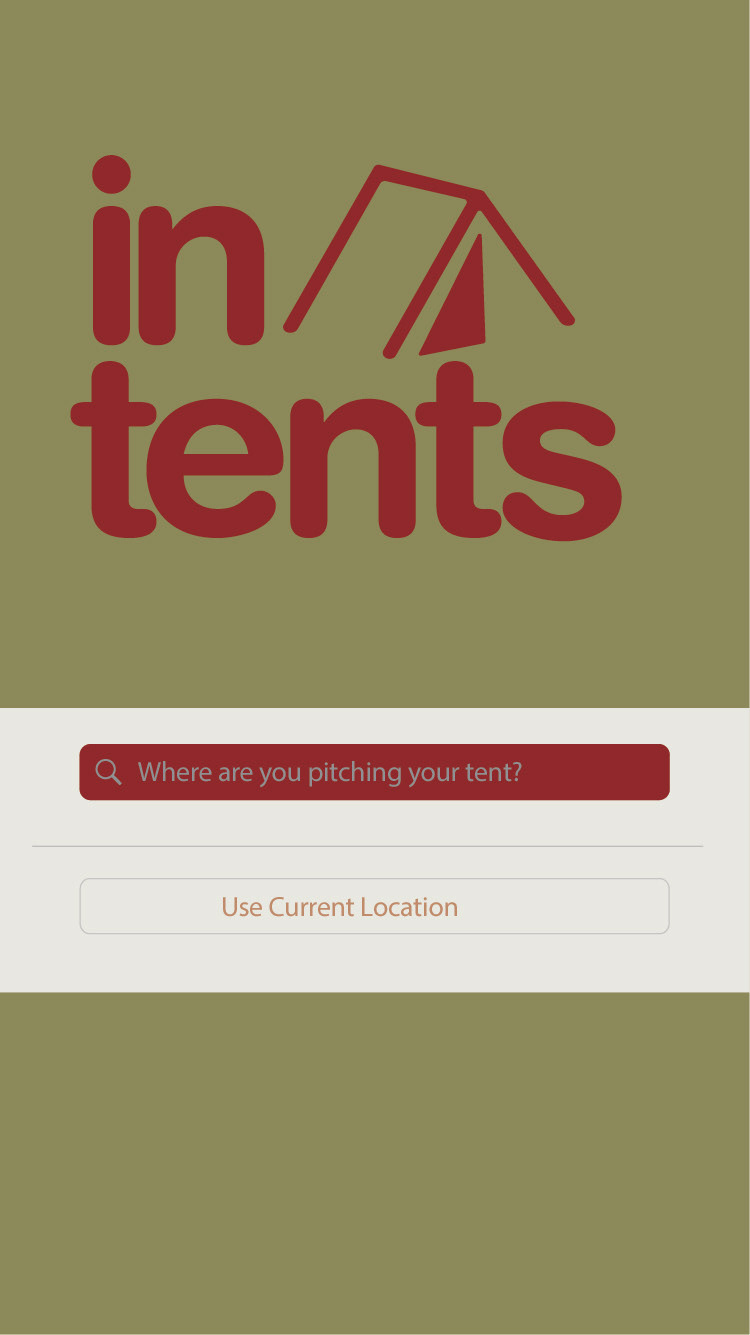Select Use Current Location
The width and height of the screenshot is (750, 1335).
[374, 906]
